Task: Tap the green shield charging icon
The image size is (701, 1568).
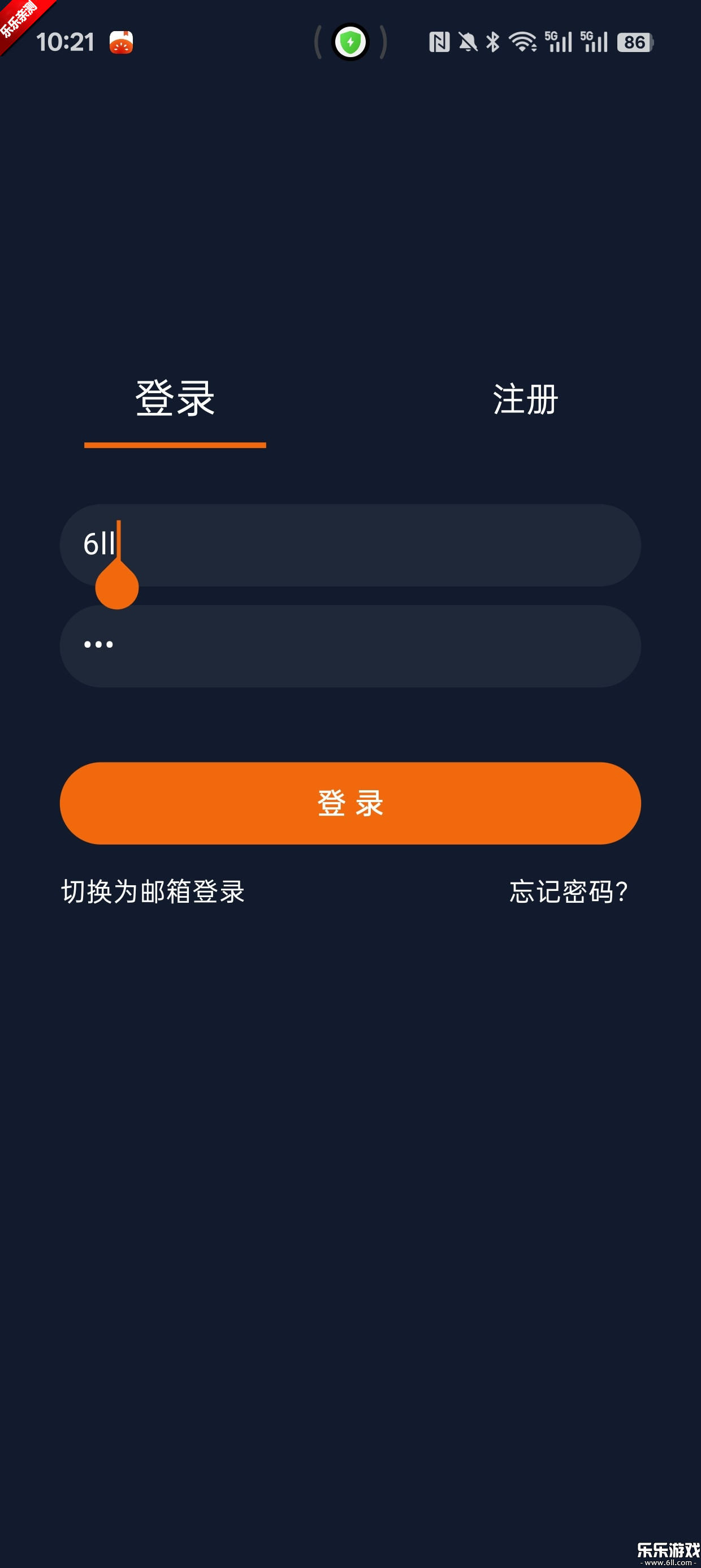Action: coord(351,41)
